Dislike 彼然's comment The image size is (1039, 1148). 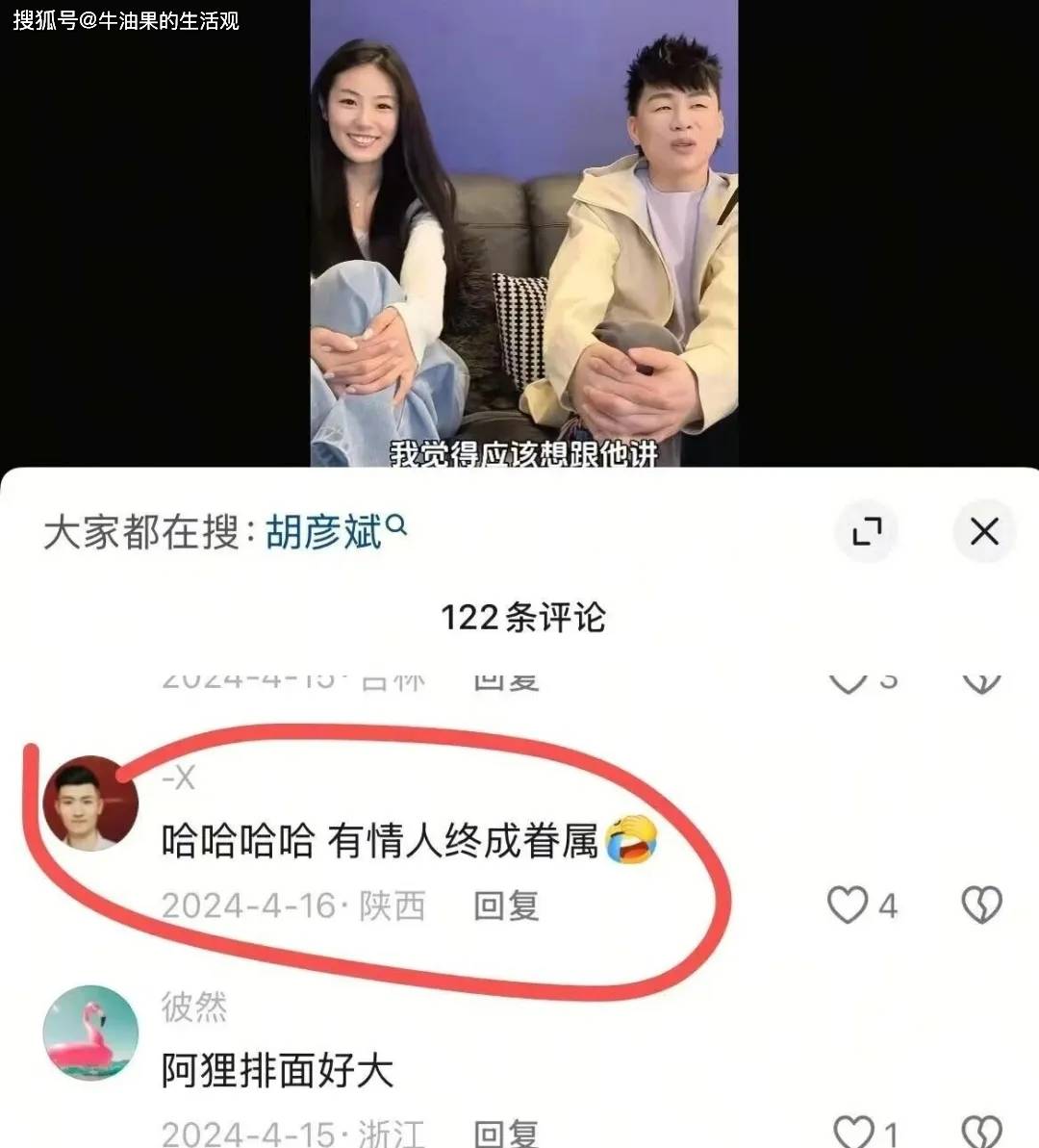pos(981,1133)
